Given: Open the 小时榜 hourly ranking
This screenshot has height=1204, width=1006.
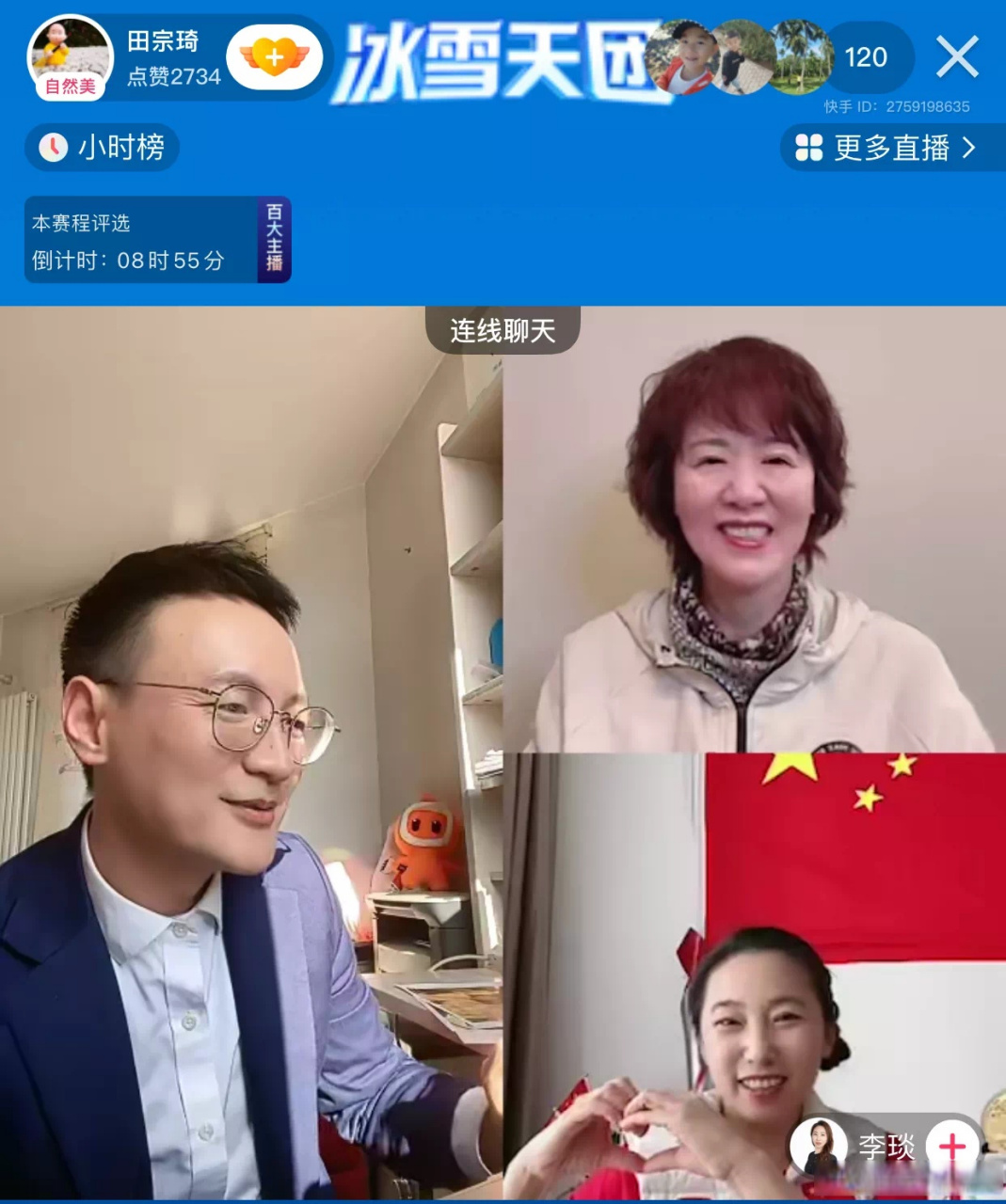Looking at the screenshot, I should point(103,148).
